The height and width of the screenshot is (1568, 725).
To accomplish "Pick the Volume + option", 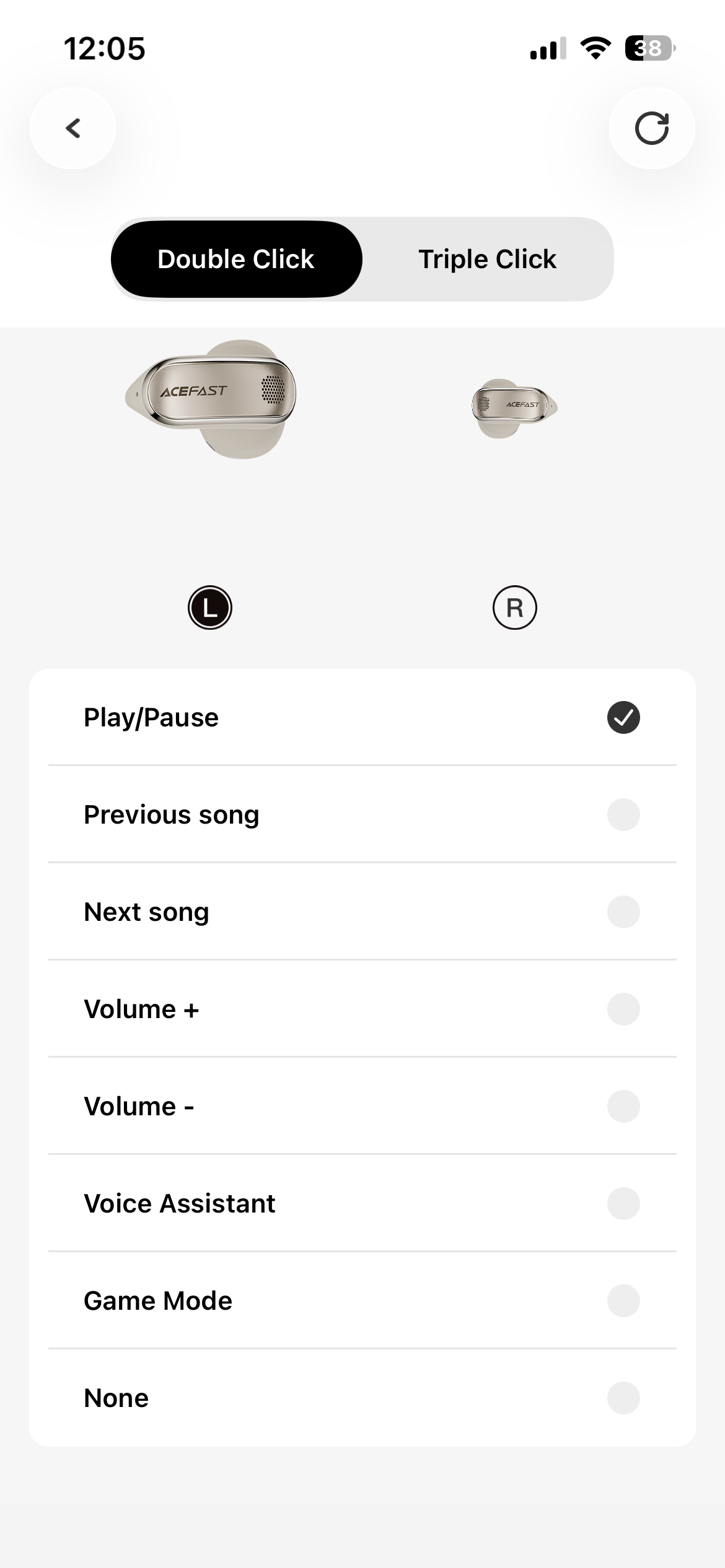I will click(362, 1009).
